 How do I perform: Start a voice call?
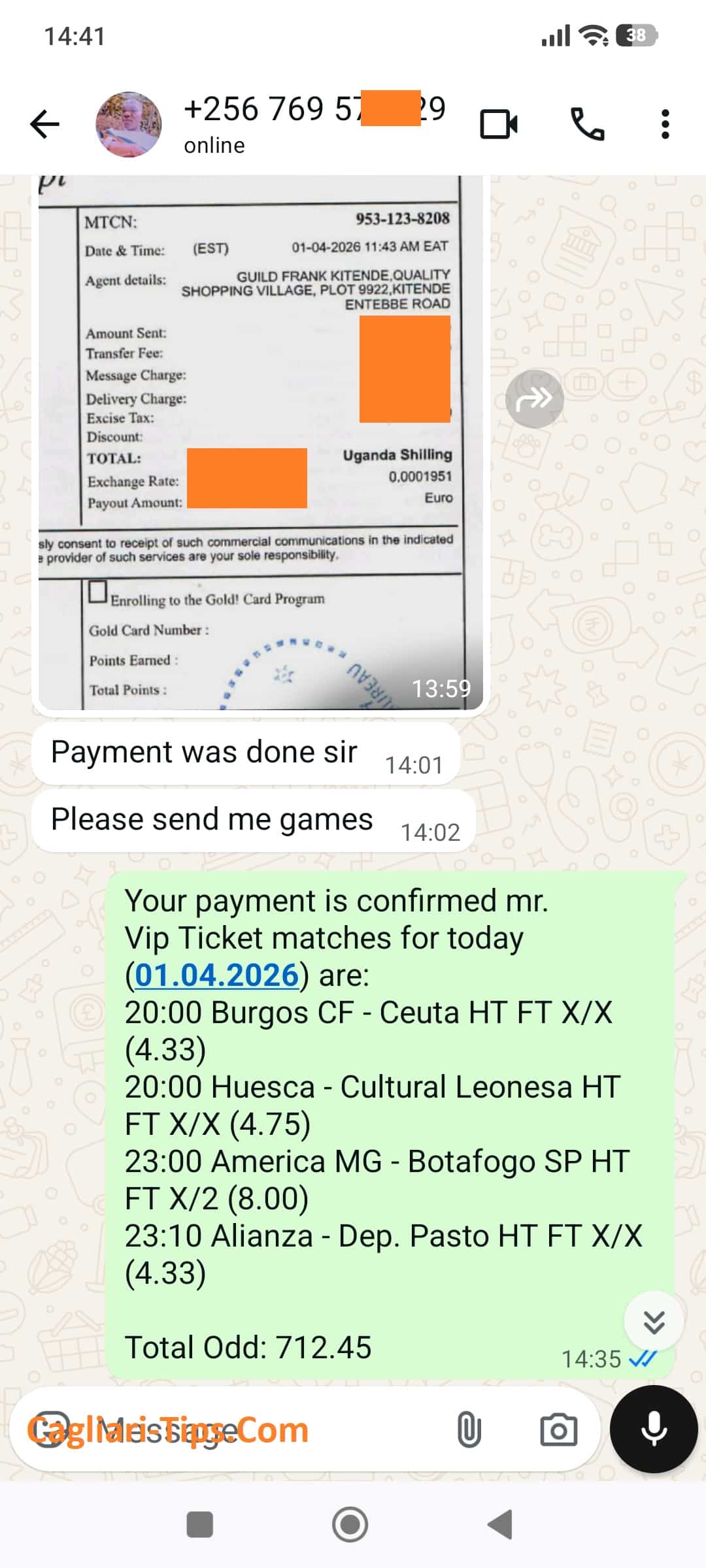[587, 124]
